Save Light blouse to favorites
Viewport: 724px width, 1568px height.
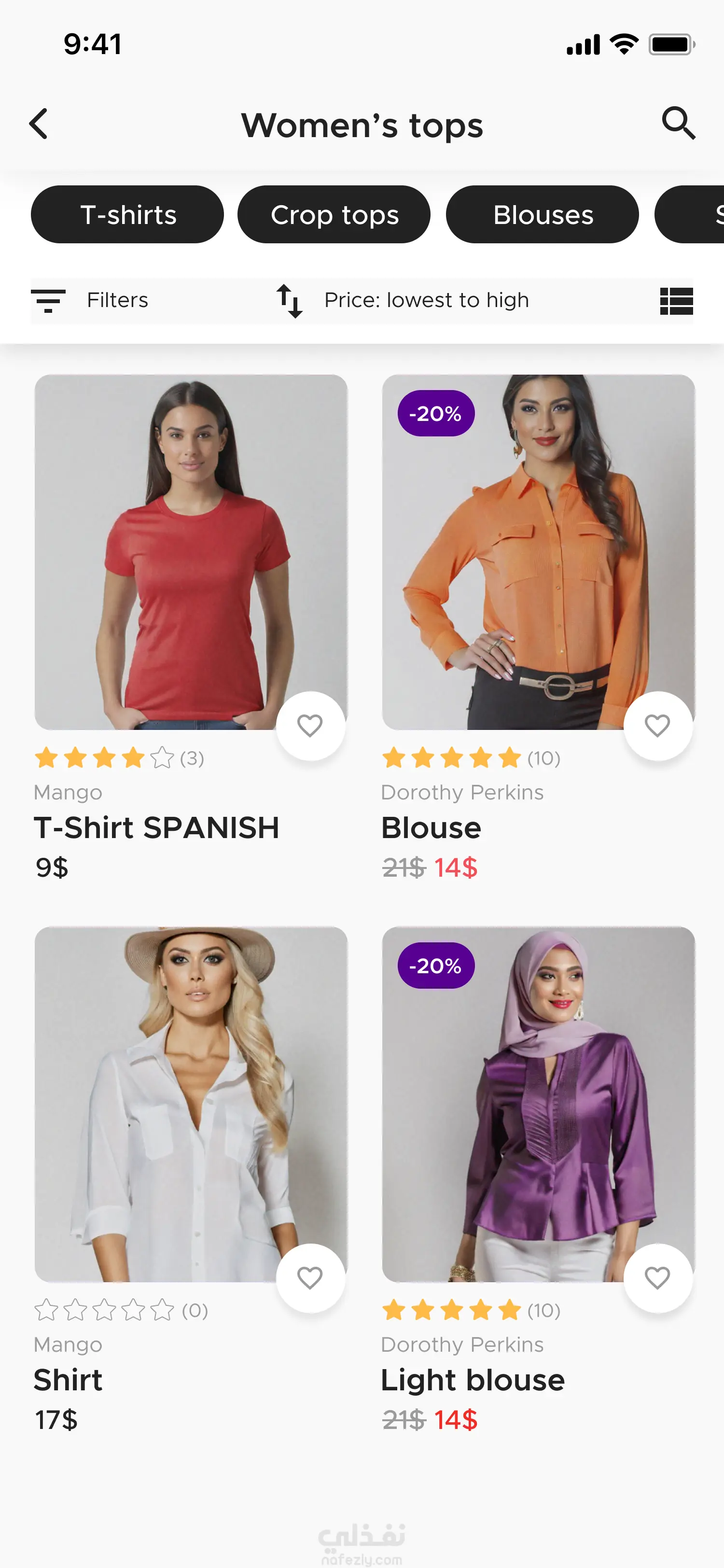(658, 1278)
